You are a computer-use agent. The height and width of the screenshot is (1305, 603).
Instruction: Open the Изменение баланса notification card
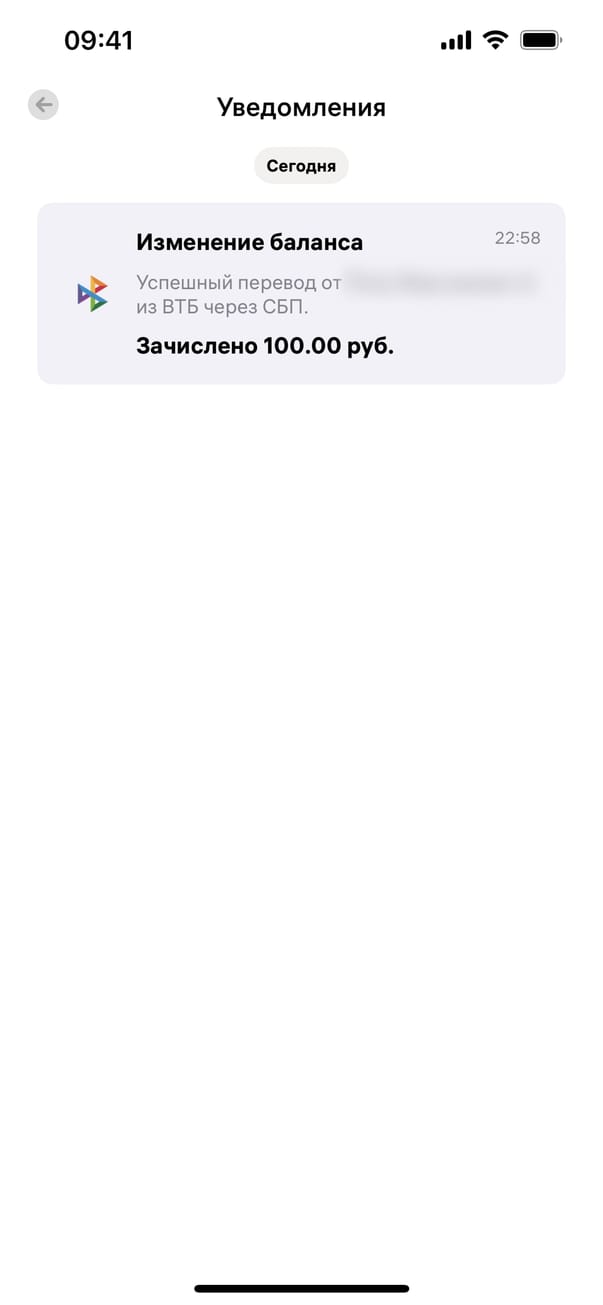(301, 293)
